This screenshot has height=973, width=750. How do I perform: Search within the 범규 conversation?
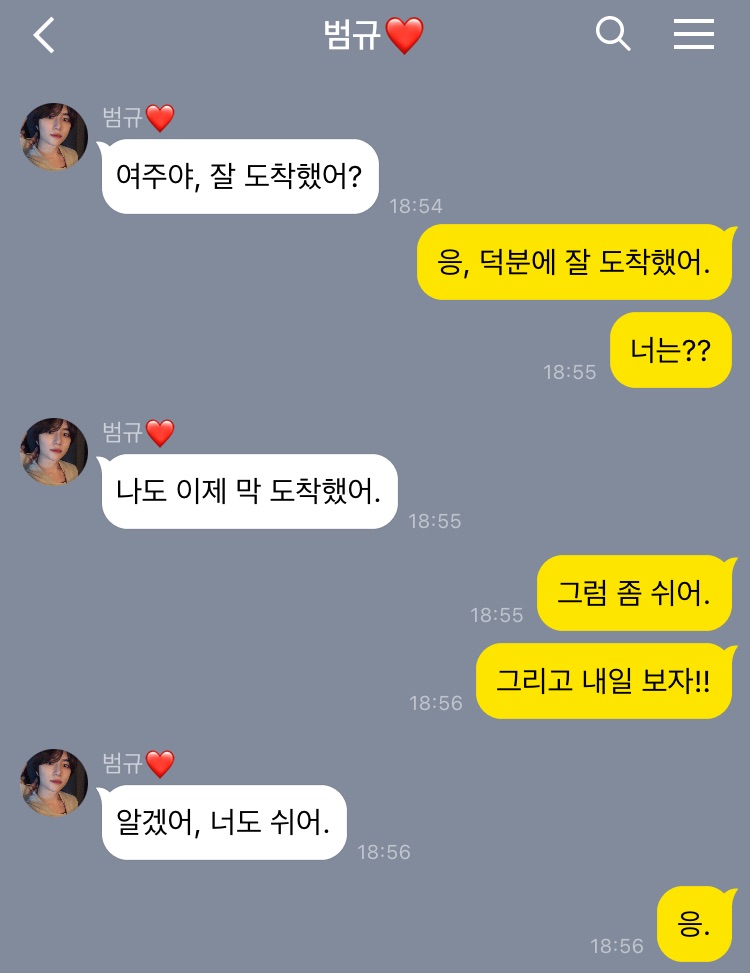point(613,35)
